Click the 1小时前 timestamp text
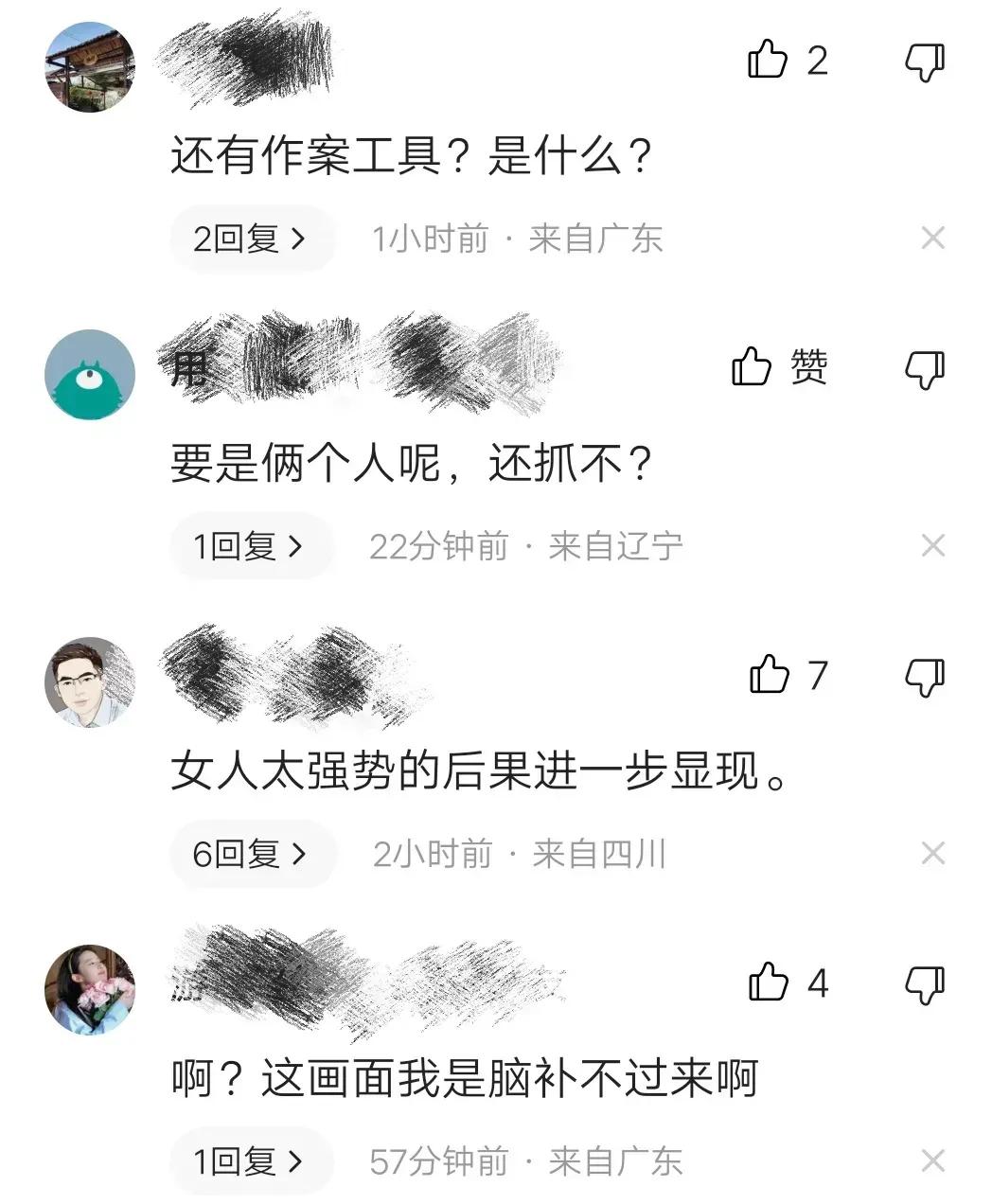This screenshot has height=1204, width=992. 431,238
